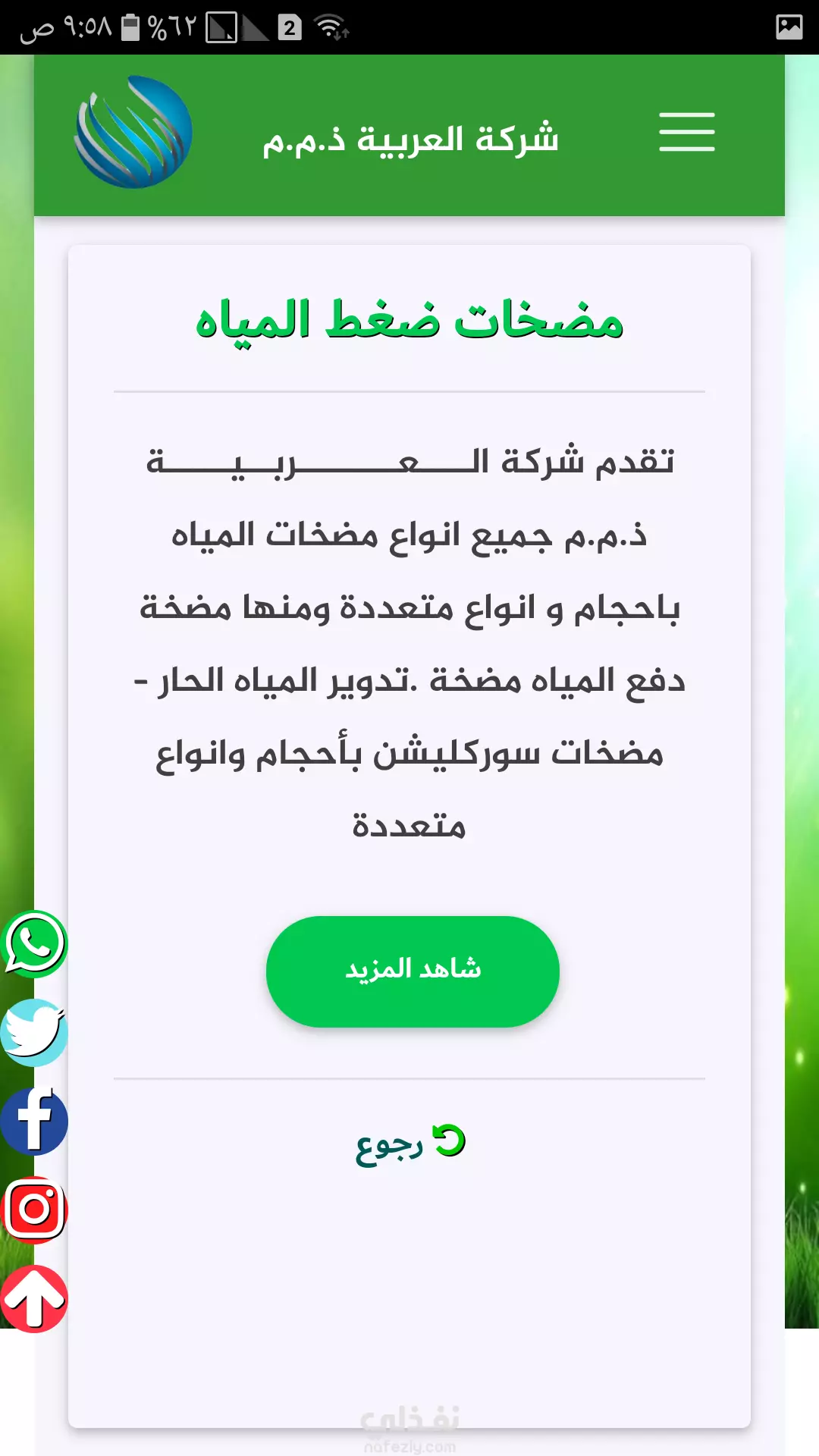Open the hamburger menu in the header

pyautogui.click(x=686, y=132)
